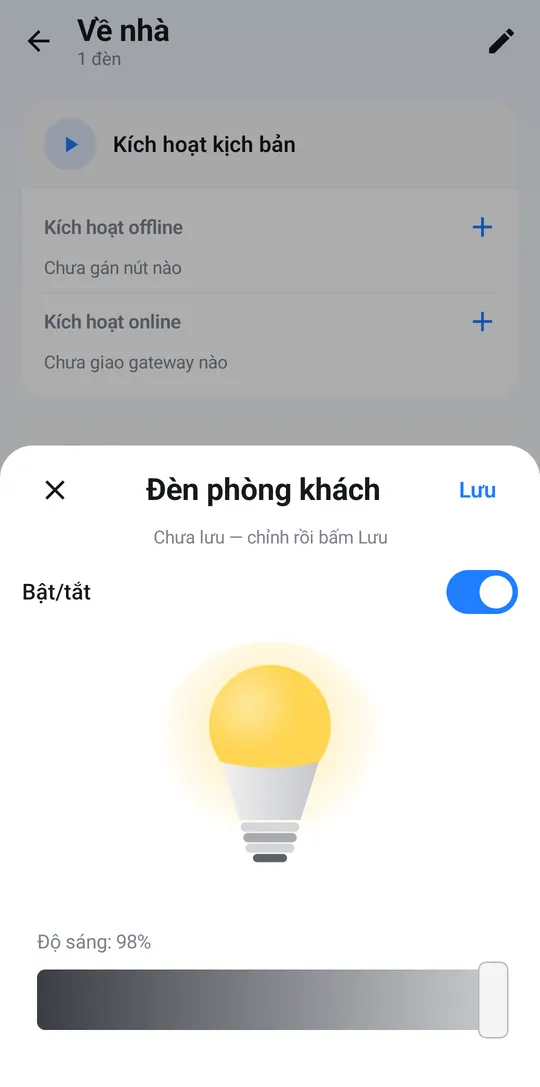Screen dimensions: 540x1087
Task: Toggle the Bật/tắt switch off
Action: [482, 592]
